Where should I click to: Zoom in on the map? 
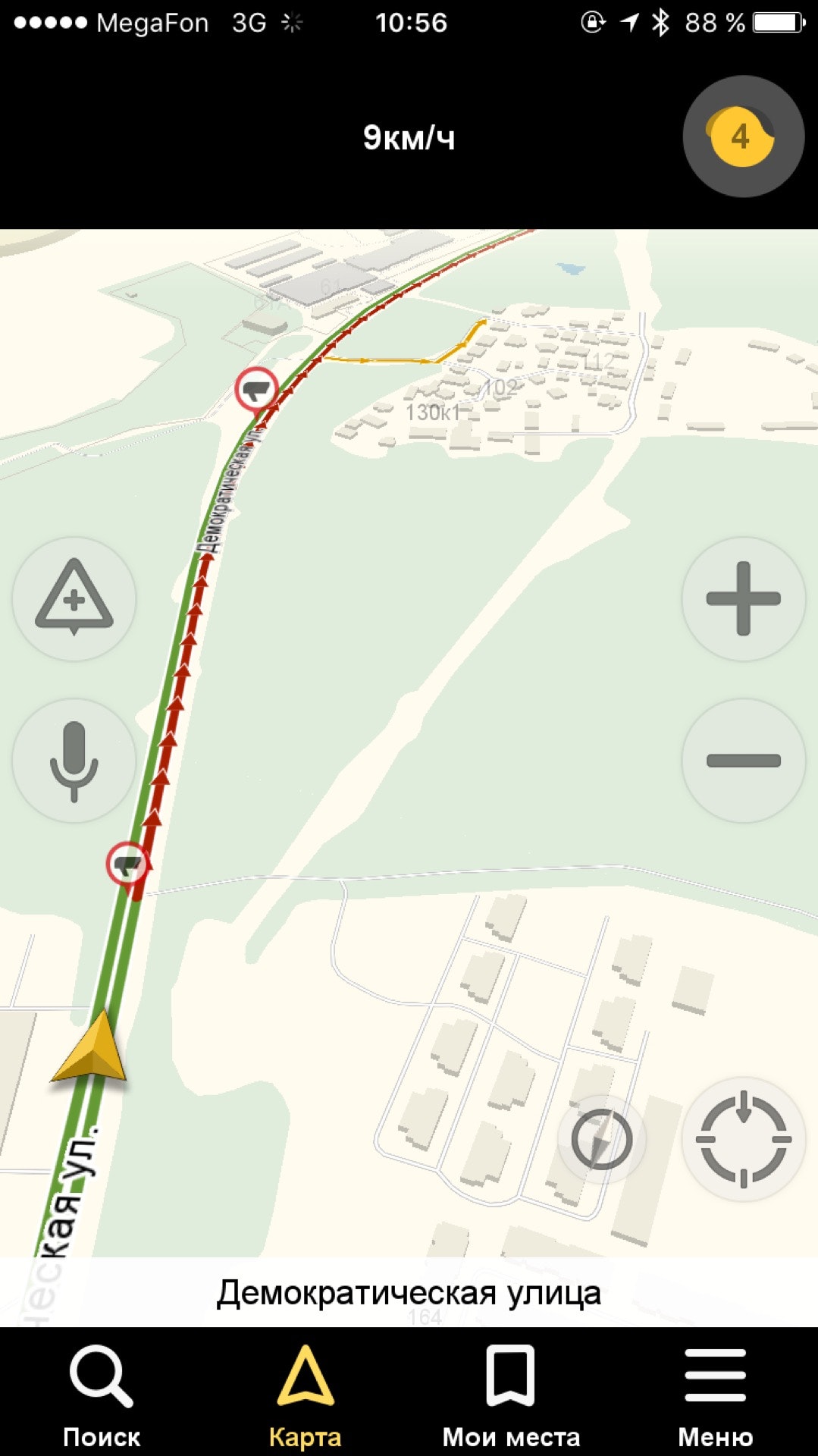pos(743,598)
